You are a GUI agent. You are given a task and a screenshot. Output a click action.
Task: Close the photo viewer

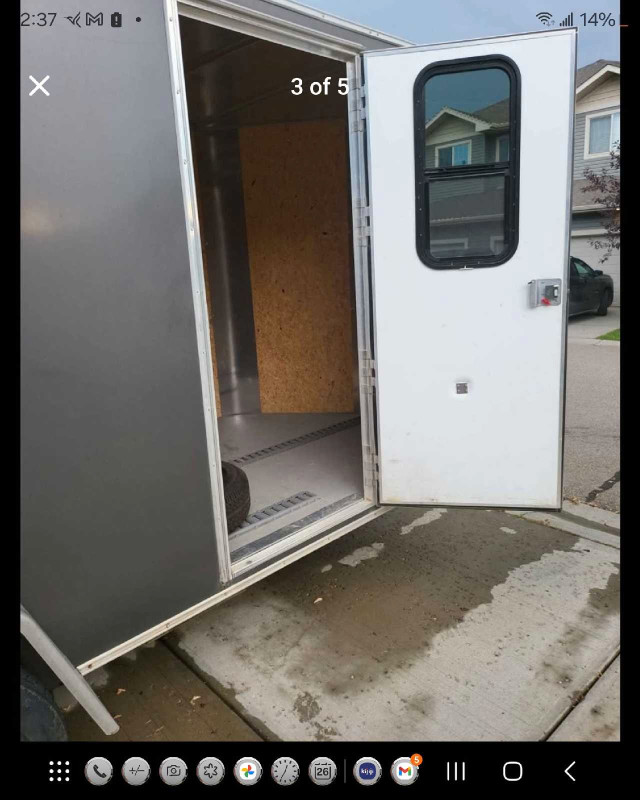tap(39, 86)
